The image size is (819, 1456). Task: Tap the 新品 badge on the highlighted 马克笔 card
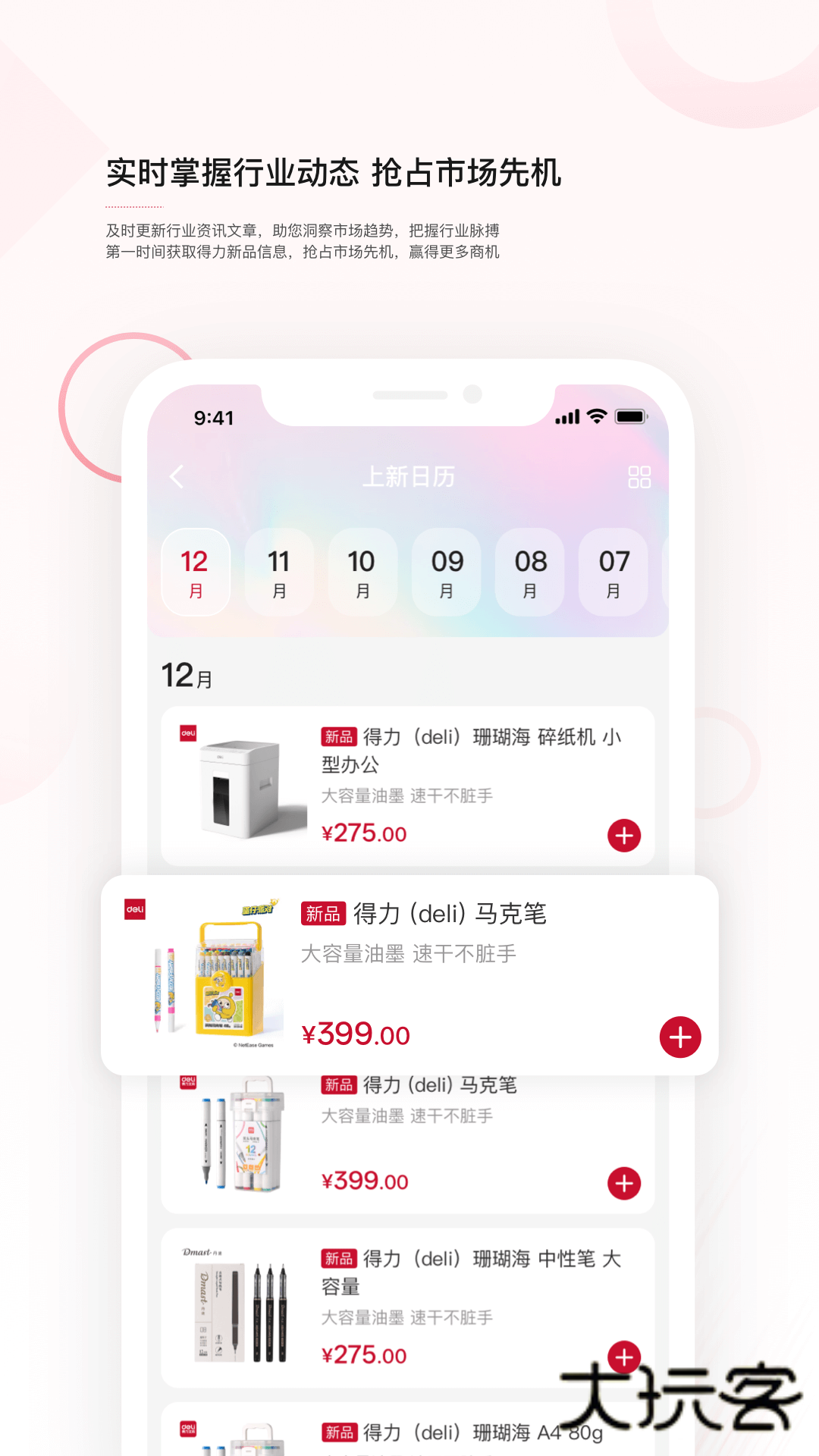(323, 915)
